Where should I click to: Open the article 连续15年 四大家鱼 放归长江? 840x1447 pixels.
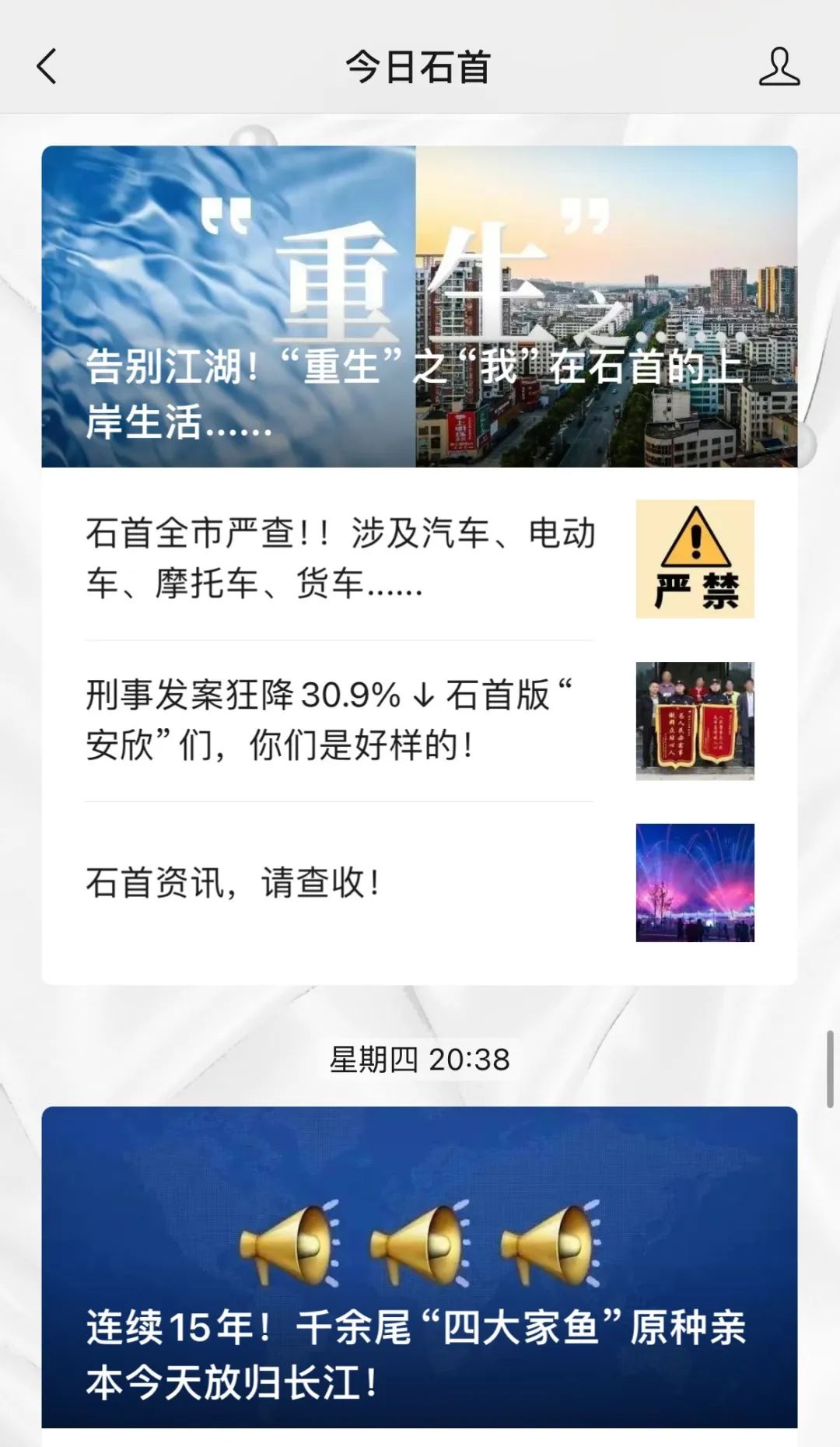[x=419, y=1267]
